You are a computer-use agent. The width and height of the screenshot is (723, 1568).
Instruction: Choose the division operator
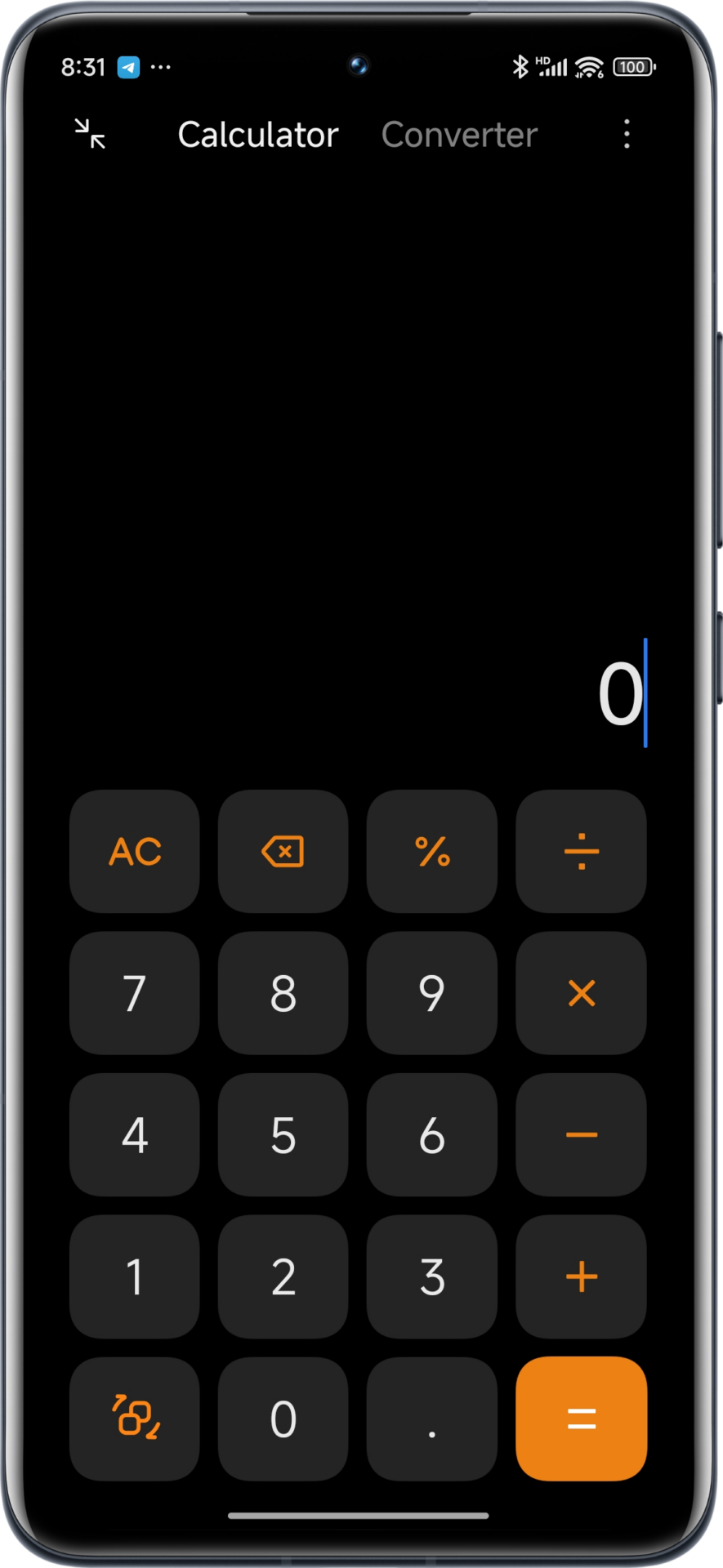[581, 851]
